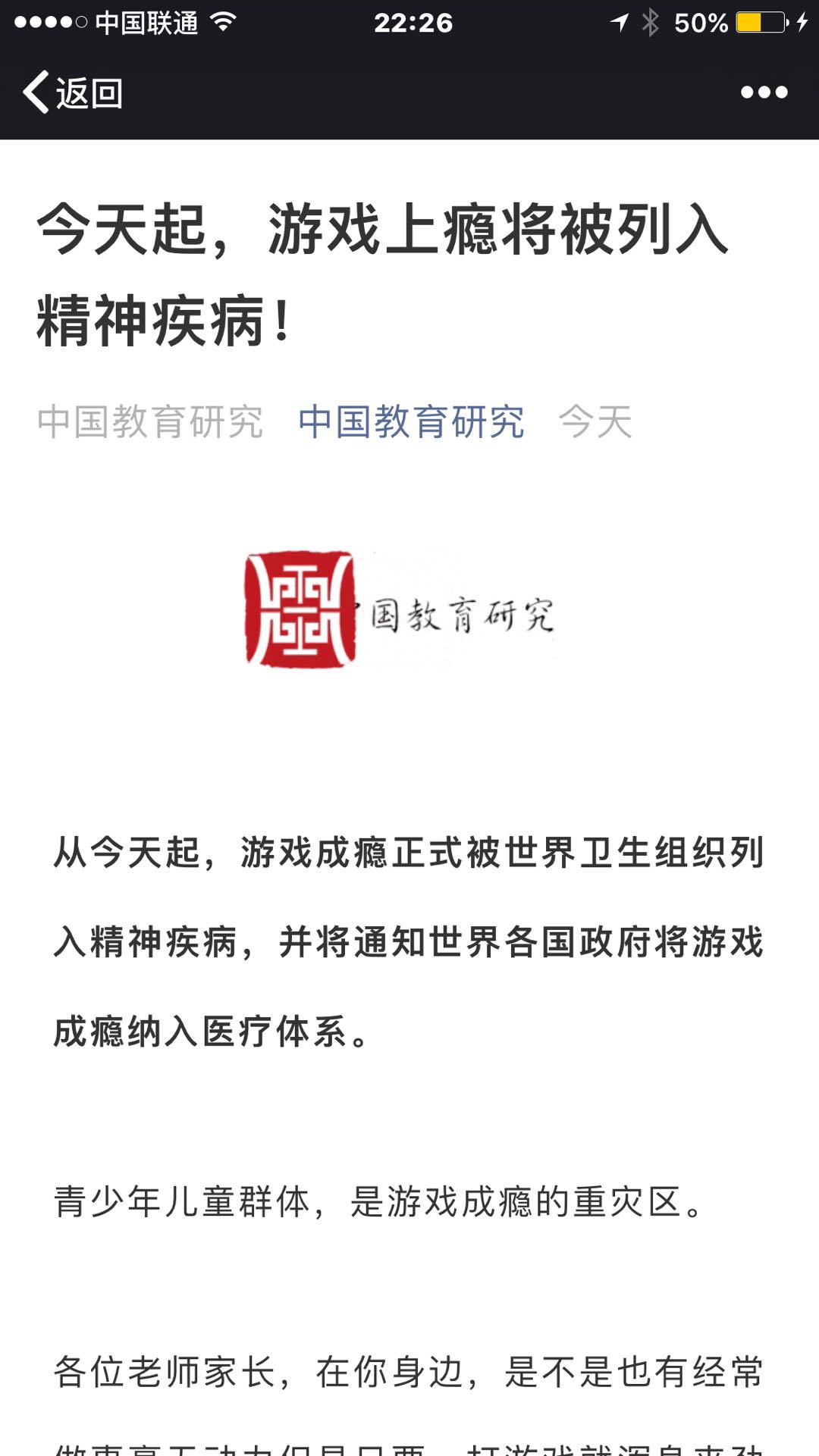819x1456 pixels.
Task: Open the blue 中国教育研究 account link
Action: [x=410, y=421]
